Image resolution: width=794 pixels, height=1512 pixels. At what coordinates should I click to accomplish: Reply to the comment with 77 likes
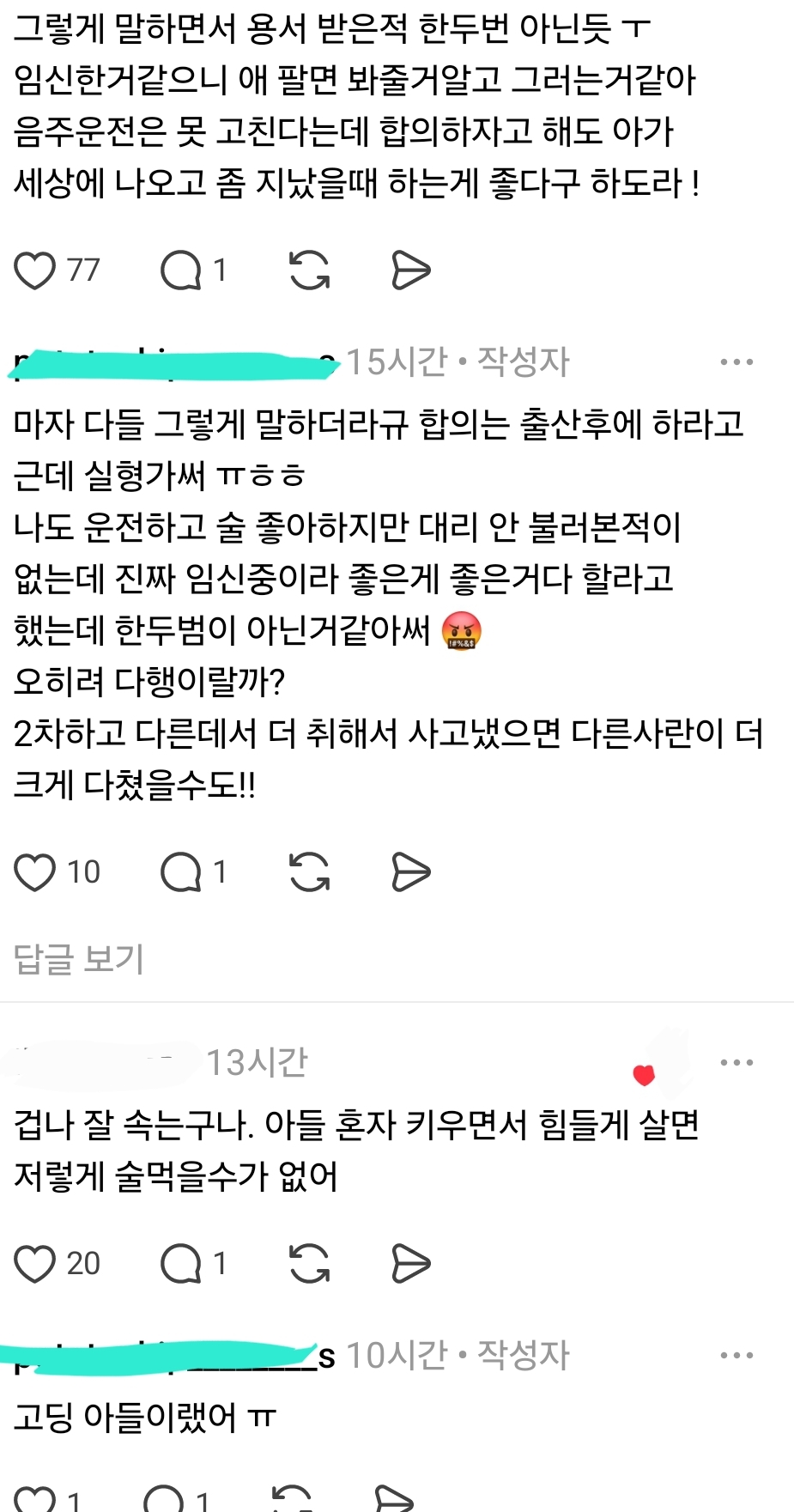tap(181, 270)
